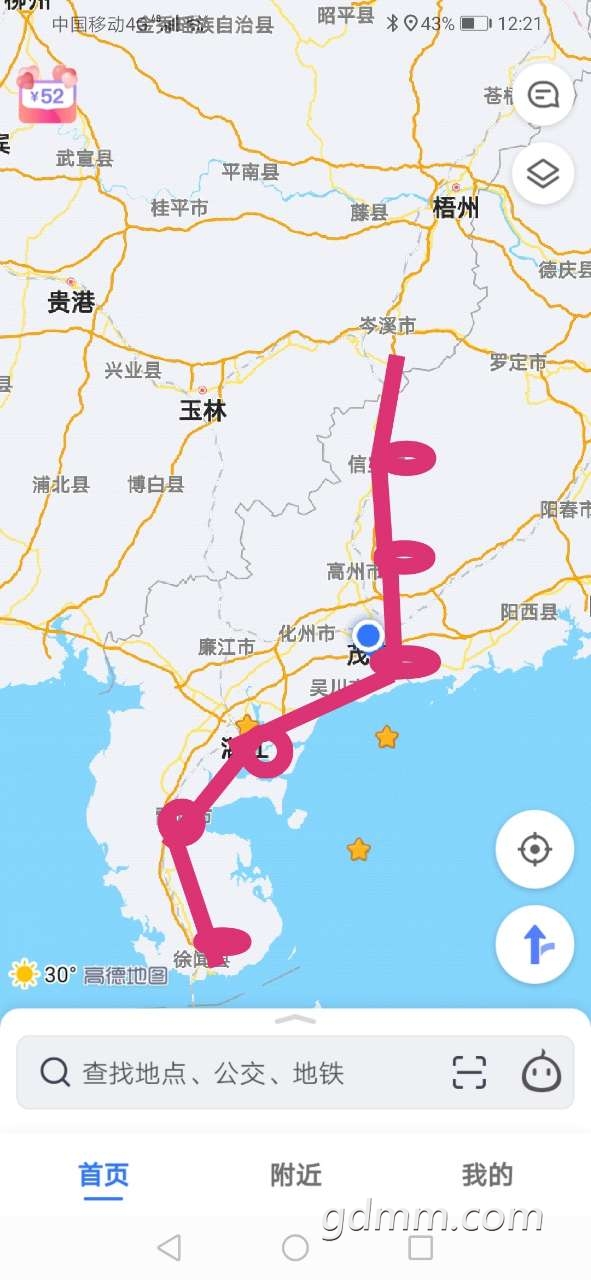Go back with the system back button

click(x=169, y=1247)
